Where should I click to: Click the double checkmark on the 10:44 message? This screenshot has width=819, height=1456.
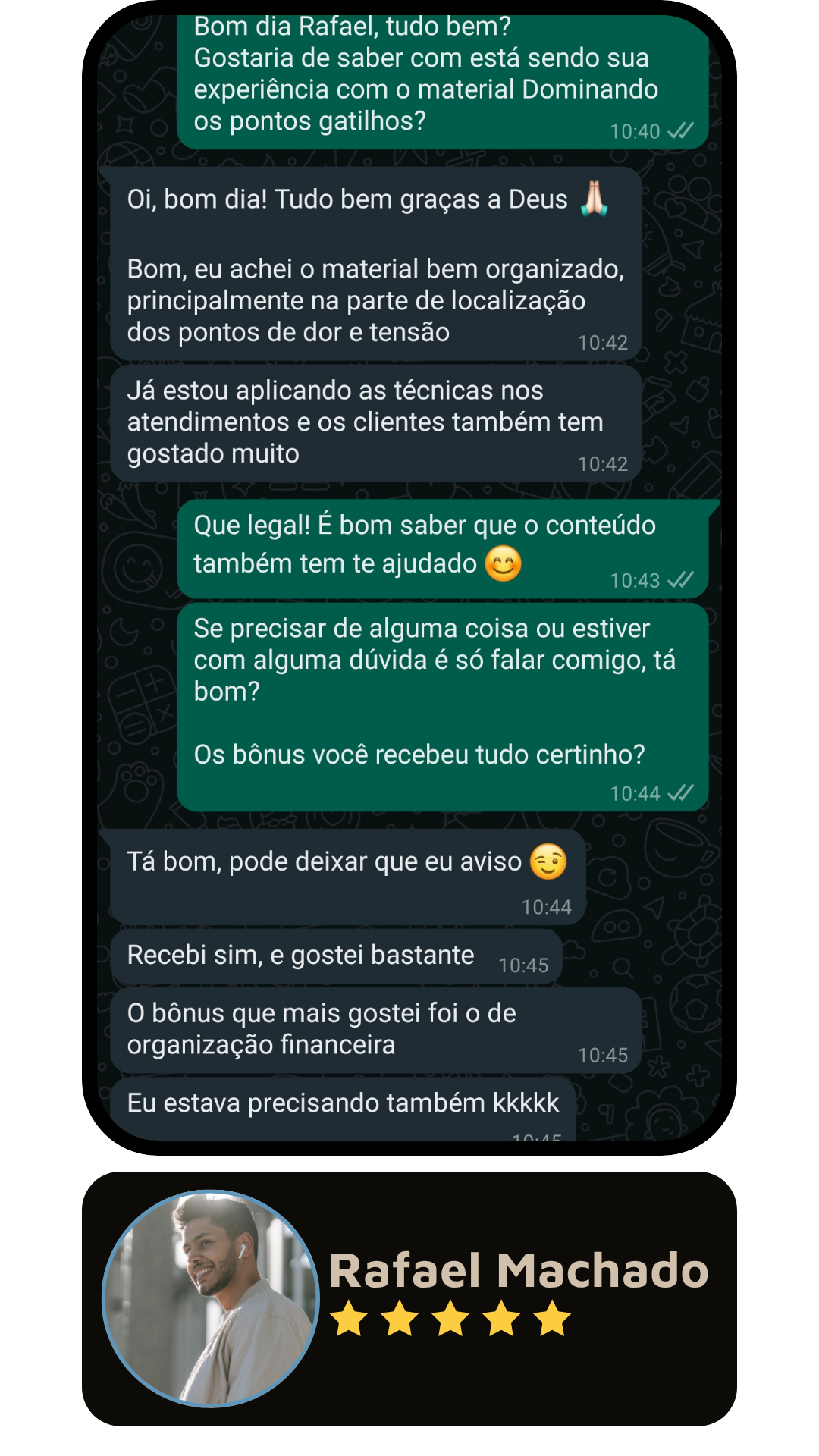pos(681,793)
